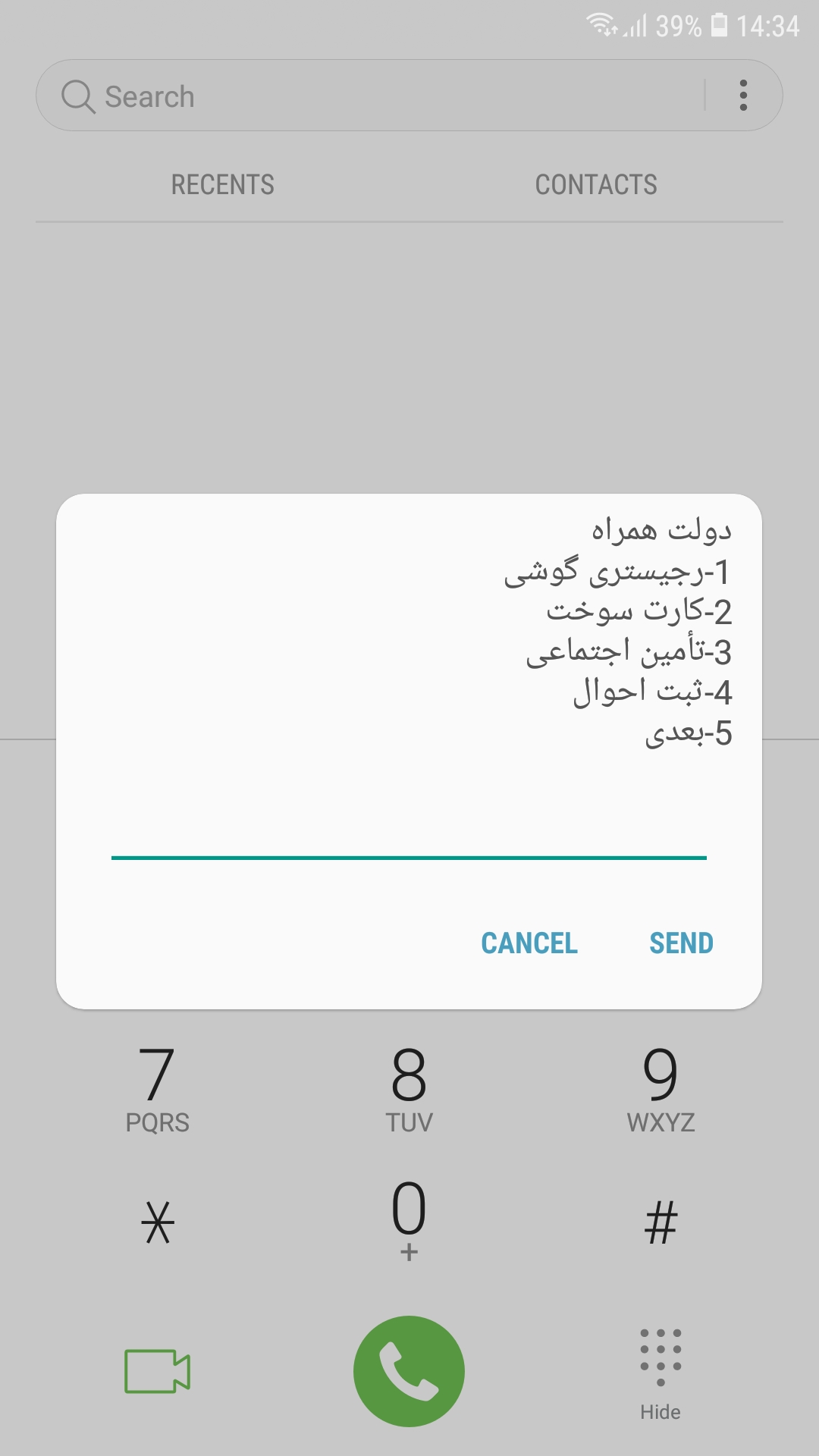The height and width of the screenshot is (1456, 819).
Task: Place a call with the green phone button
Action: point(409,1371)
